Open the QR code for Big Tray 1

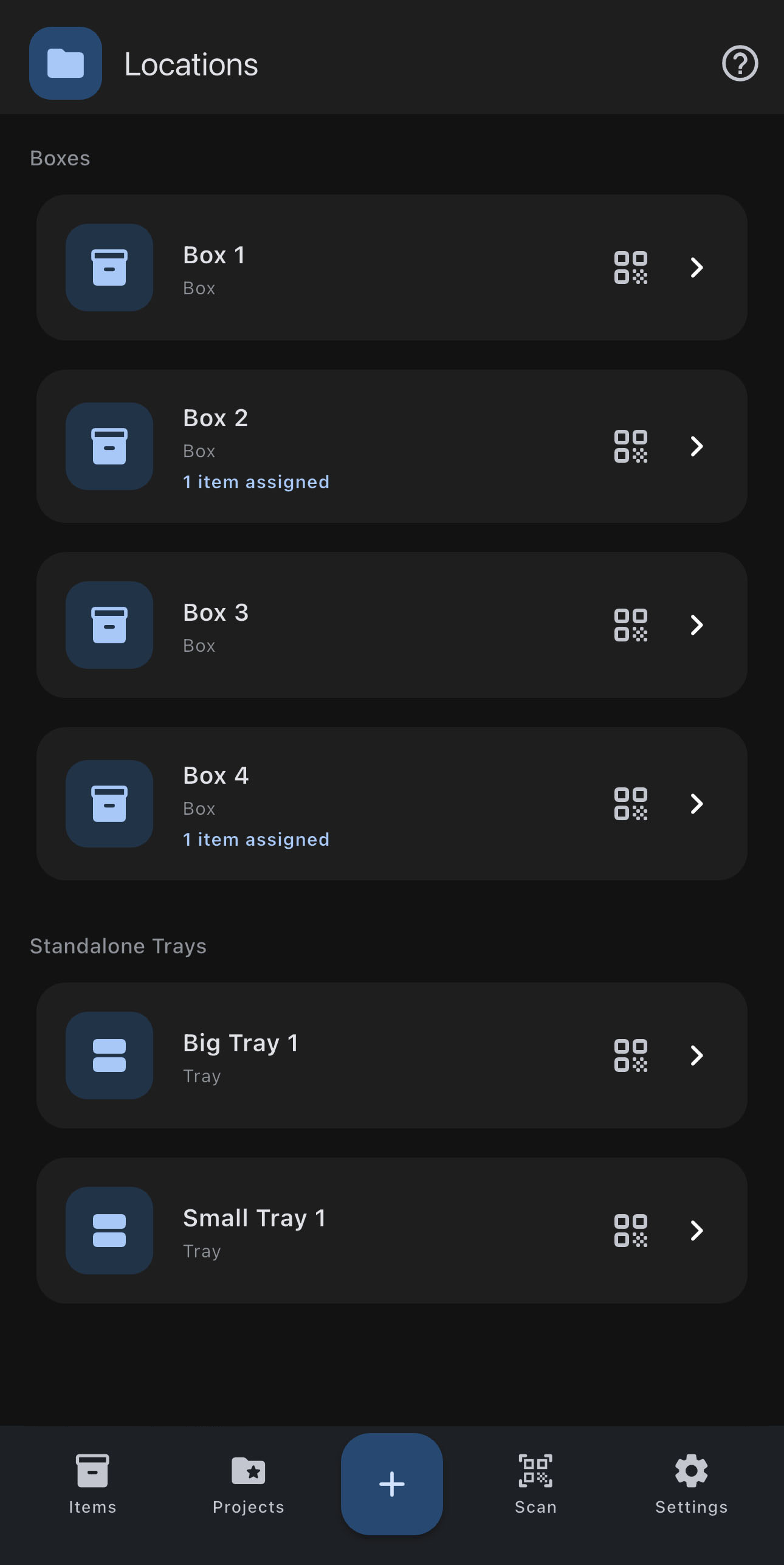tap(631, 1056)
